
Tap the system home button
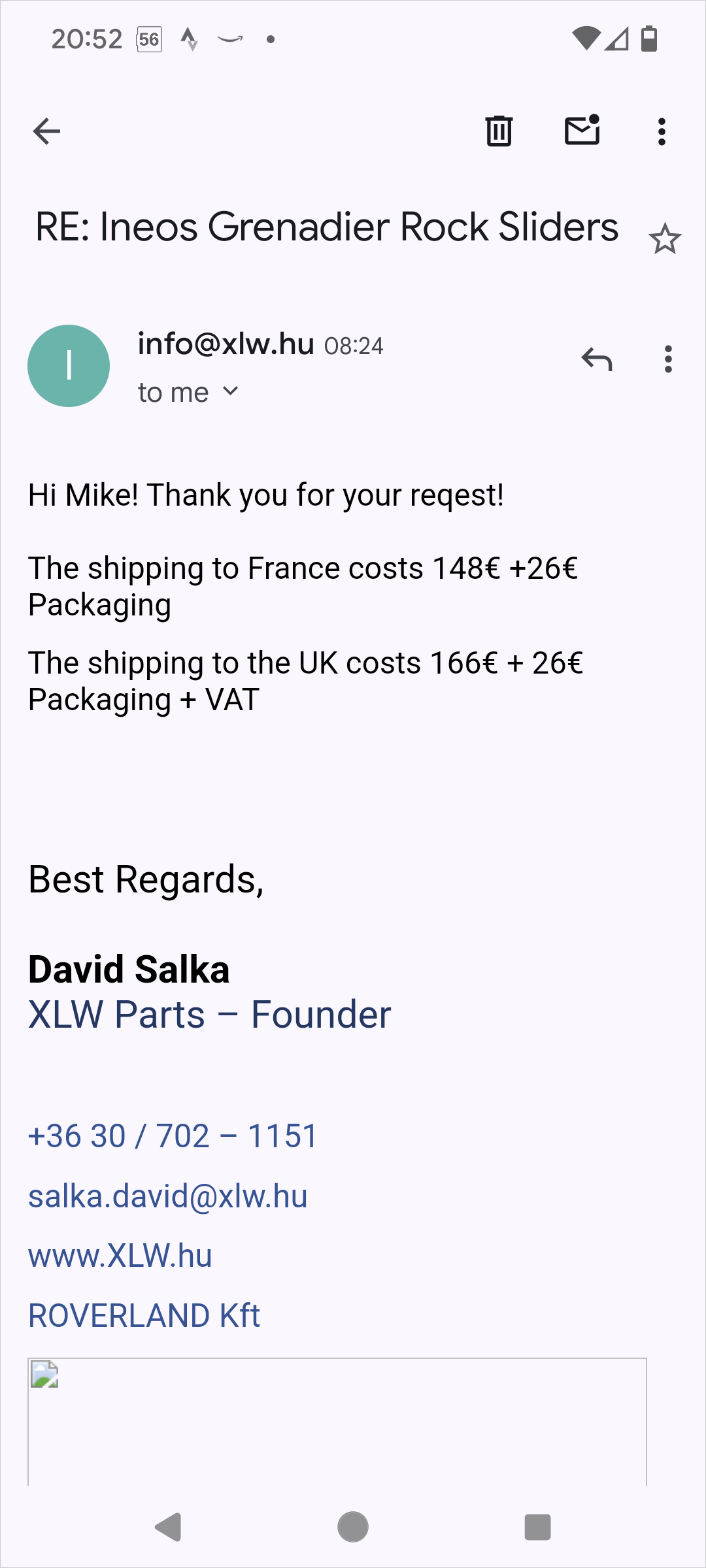[x=353, y=1527]
